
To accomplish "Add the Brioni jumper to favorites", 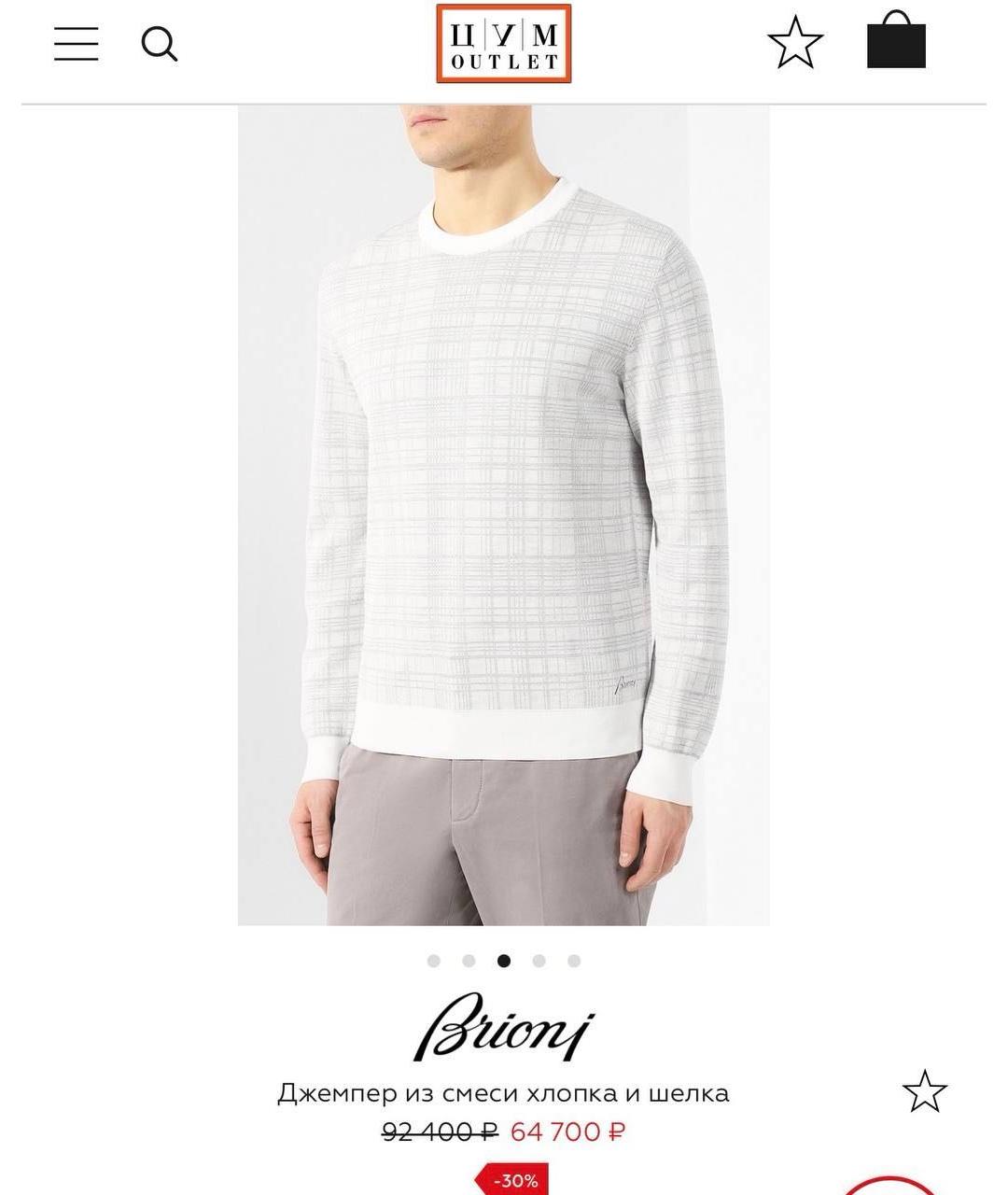I will [x=924, y=1091].
